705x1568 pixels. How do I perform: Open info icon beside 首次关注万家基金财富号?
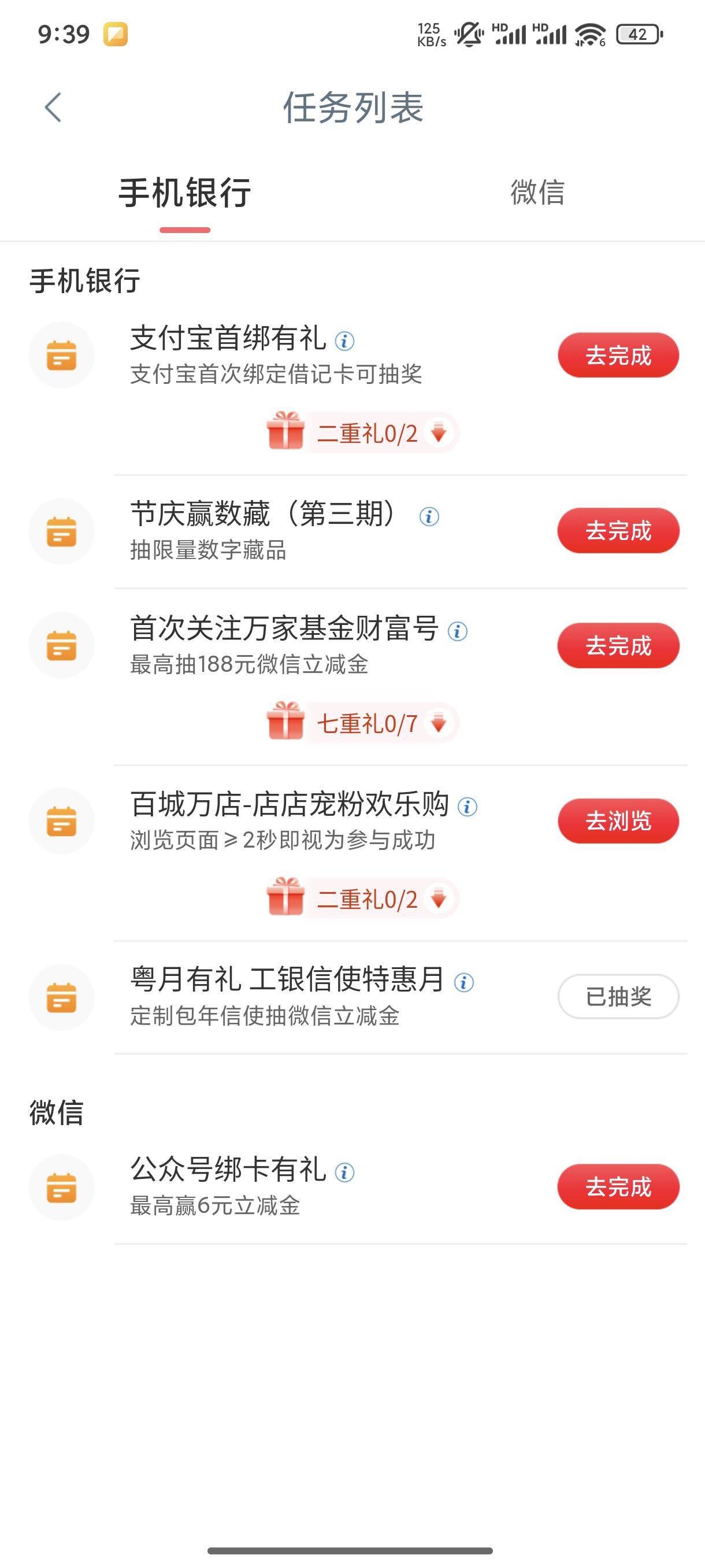coord(458,631)
